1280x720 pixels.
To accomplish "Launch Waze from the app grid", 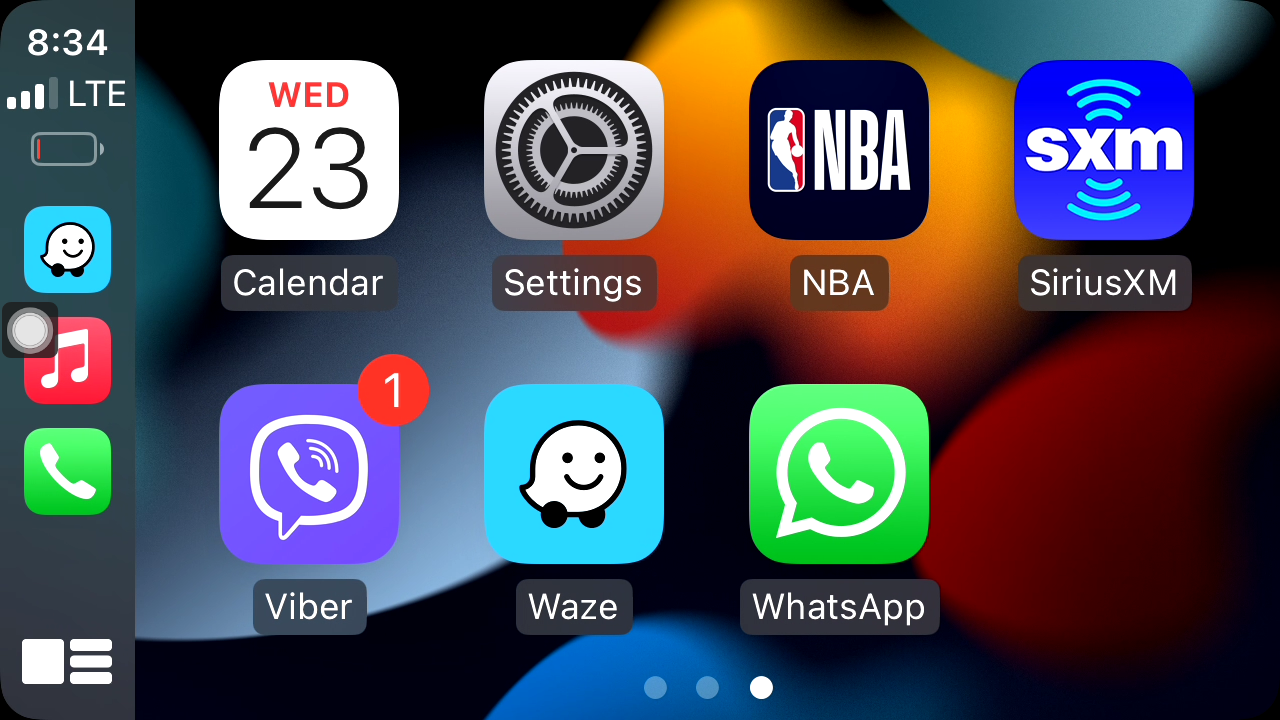I will [x=573, y=474].
